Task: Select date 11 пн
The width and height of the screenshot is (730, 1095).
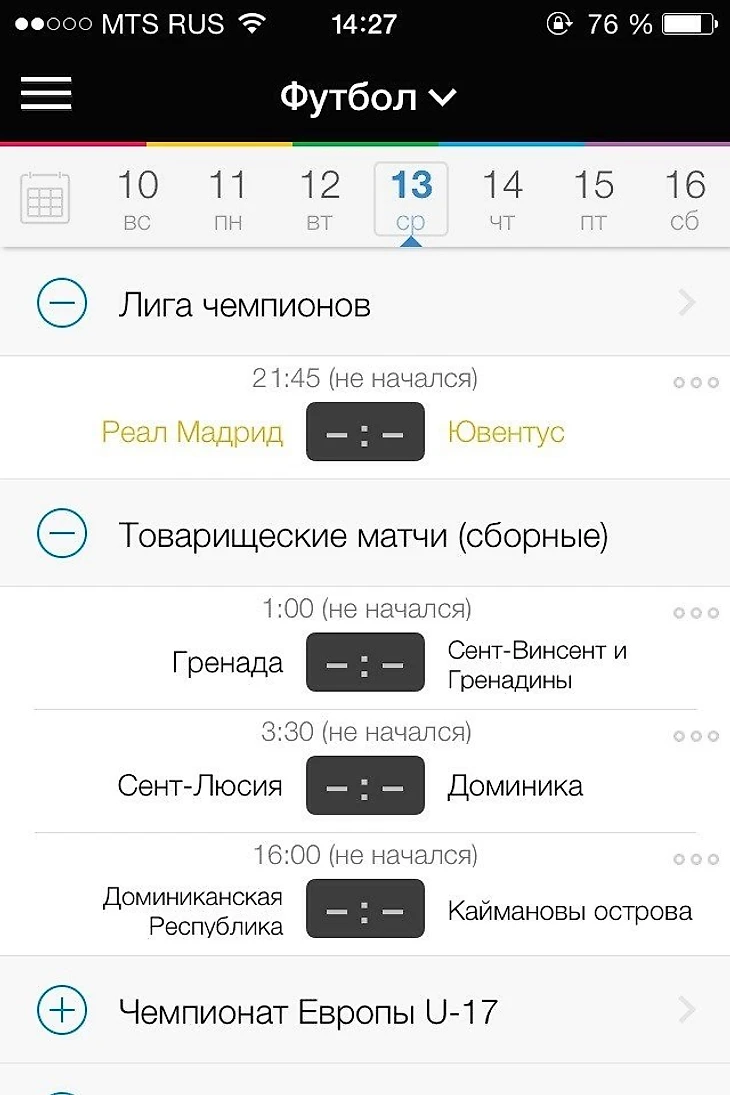Action: tap(228, 198)
